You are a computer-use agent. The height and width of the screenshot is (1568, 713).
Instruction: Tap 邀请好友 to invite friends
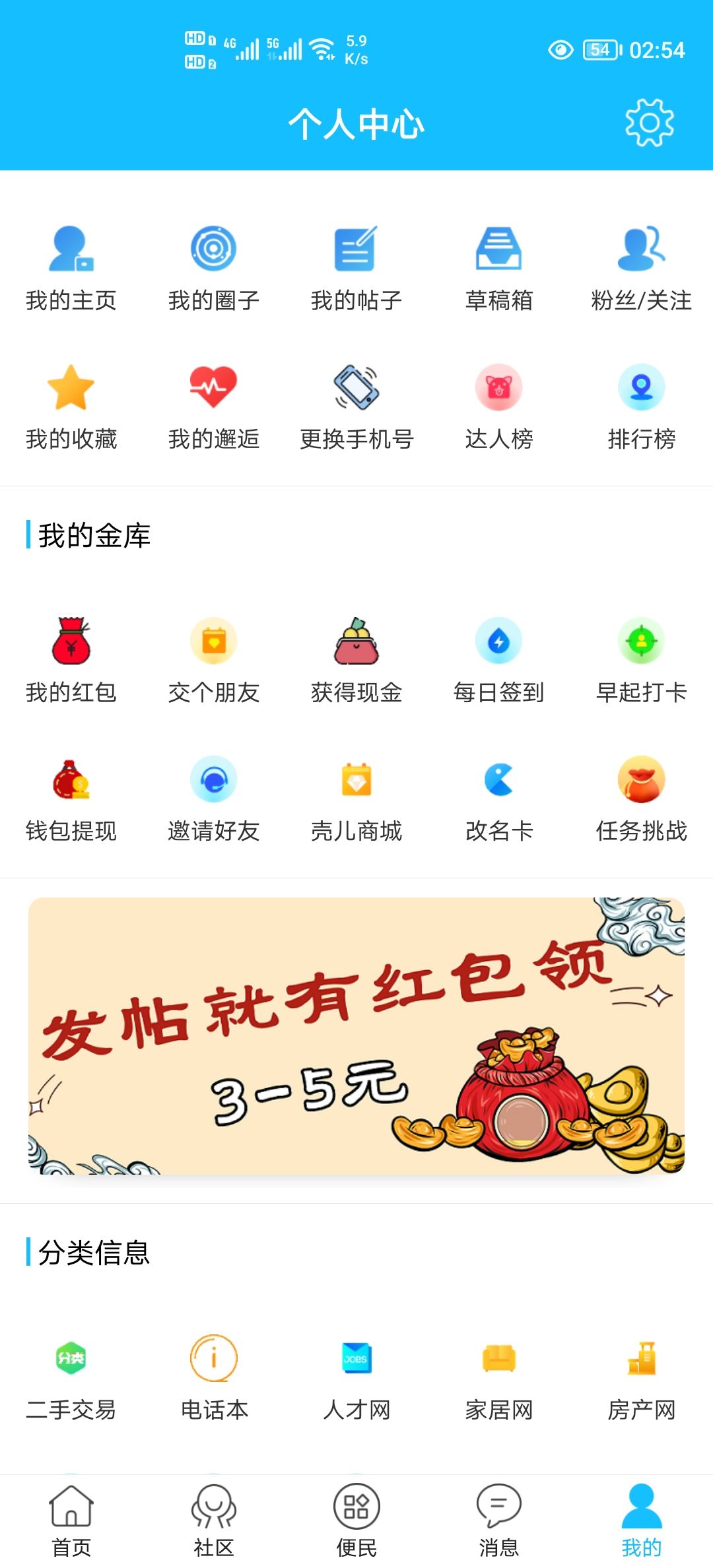(214, 798)
